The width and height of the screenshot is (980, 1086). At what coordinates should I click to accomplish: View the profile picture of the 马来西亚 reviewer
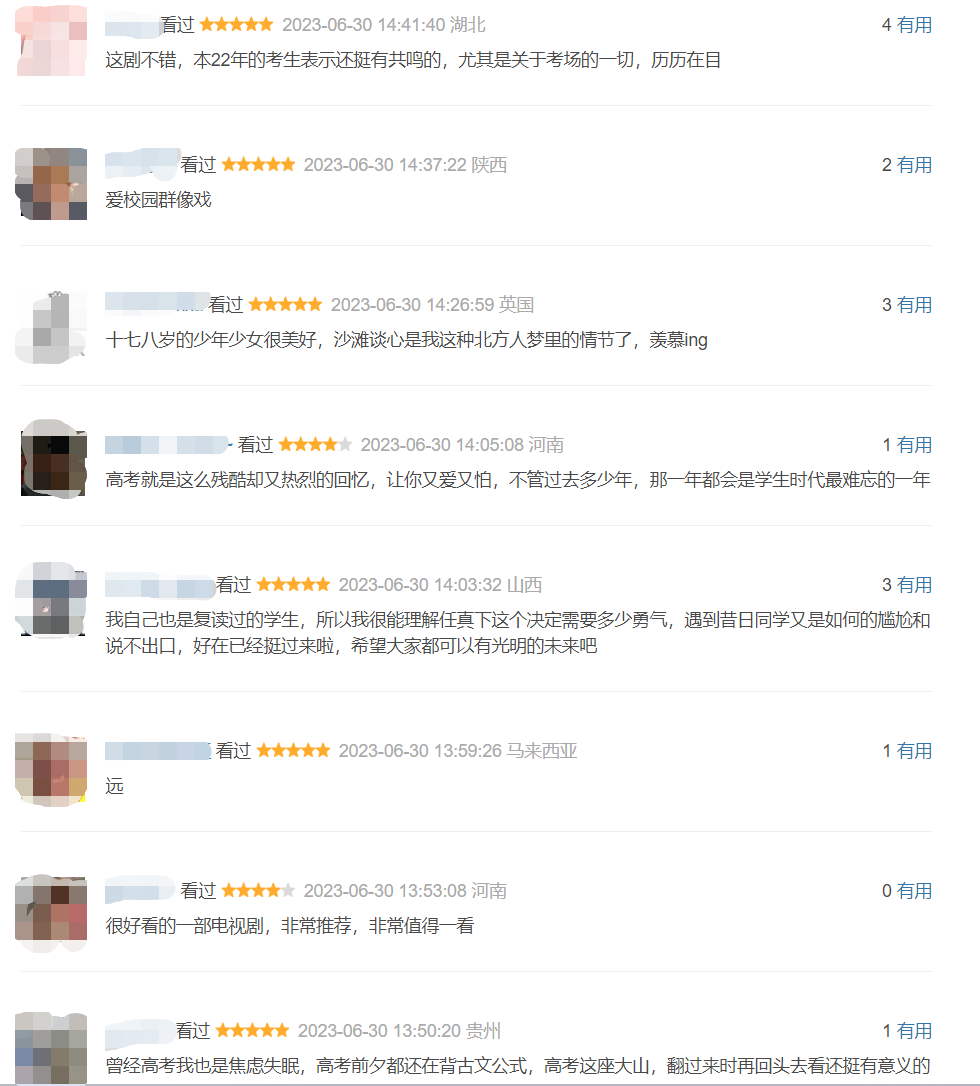tap(51, 768)
